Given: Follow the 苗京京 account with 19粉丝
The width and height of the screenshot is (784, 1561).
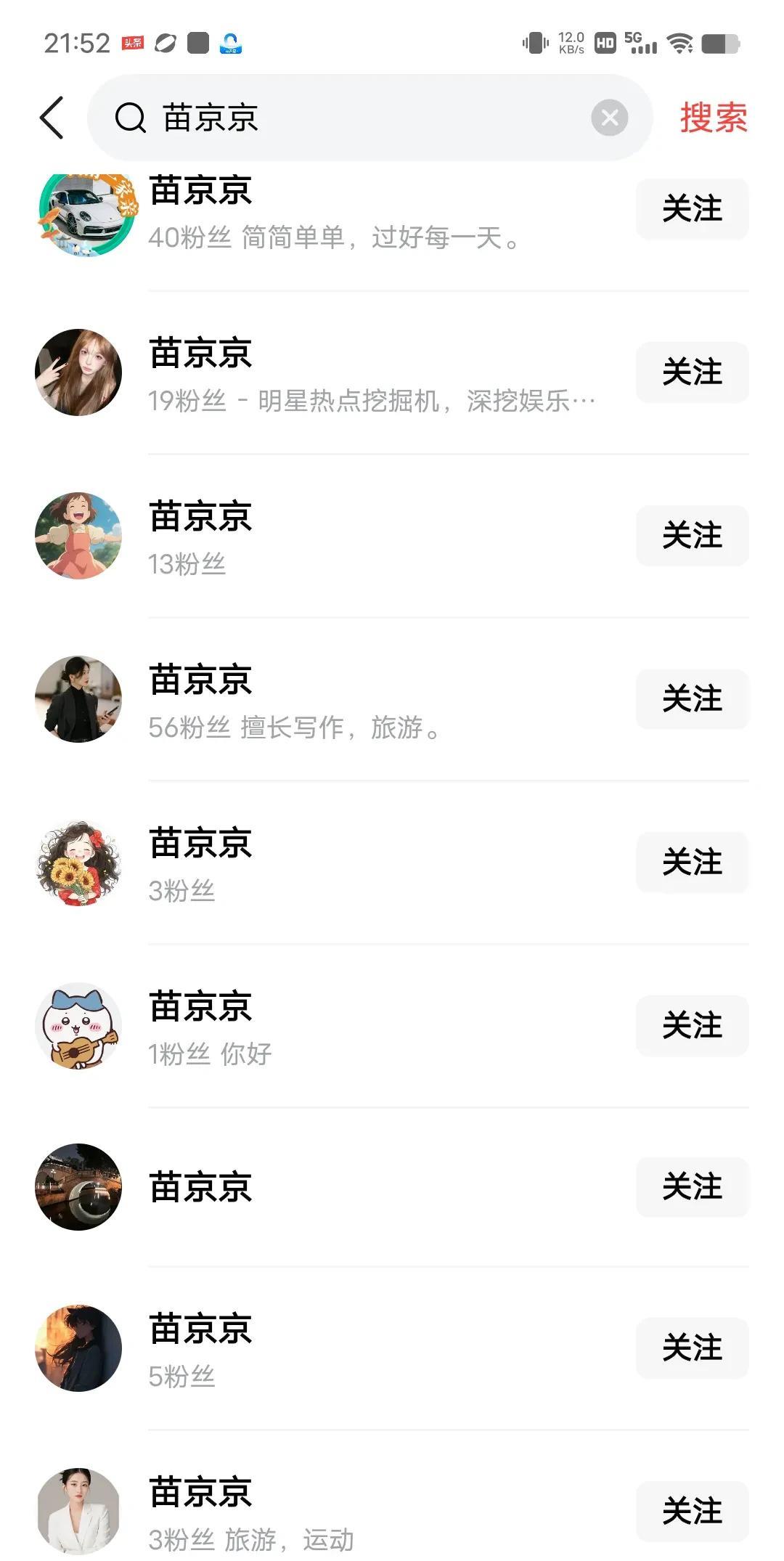Looking at the screenshot, I should [692, 372].
